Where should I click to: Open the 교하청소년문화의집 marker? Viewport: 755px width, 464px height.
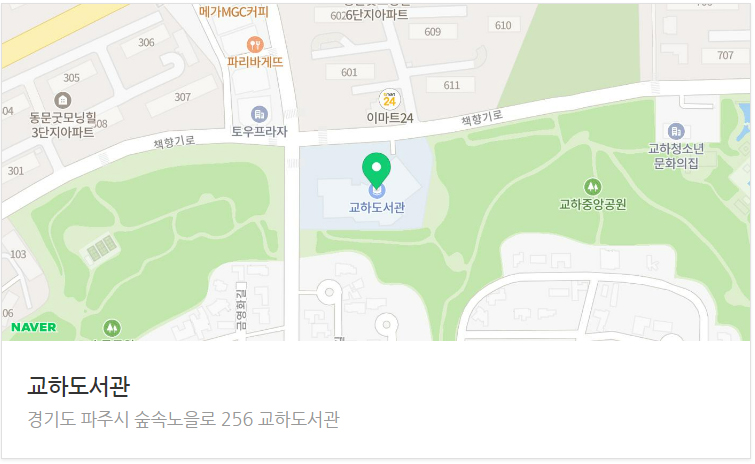tap(675, 131)
